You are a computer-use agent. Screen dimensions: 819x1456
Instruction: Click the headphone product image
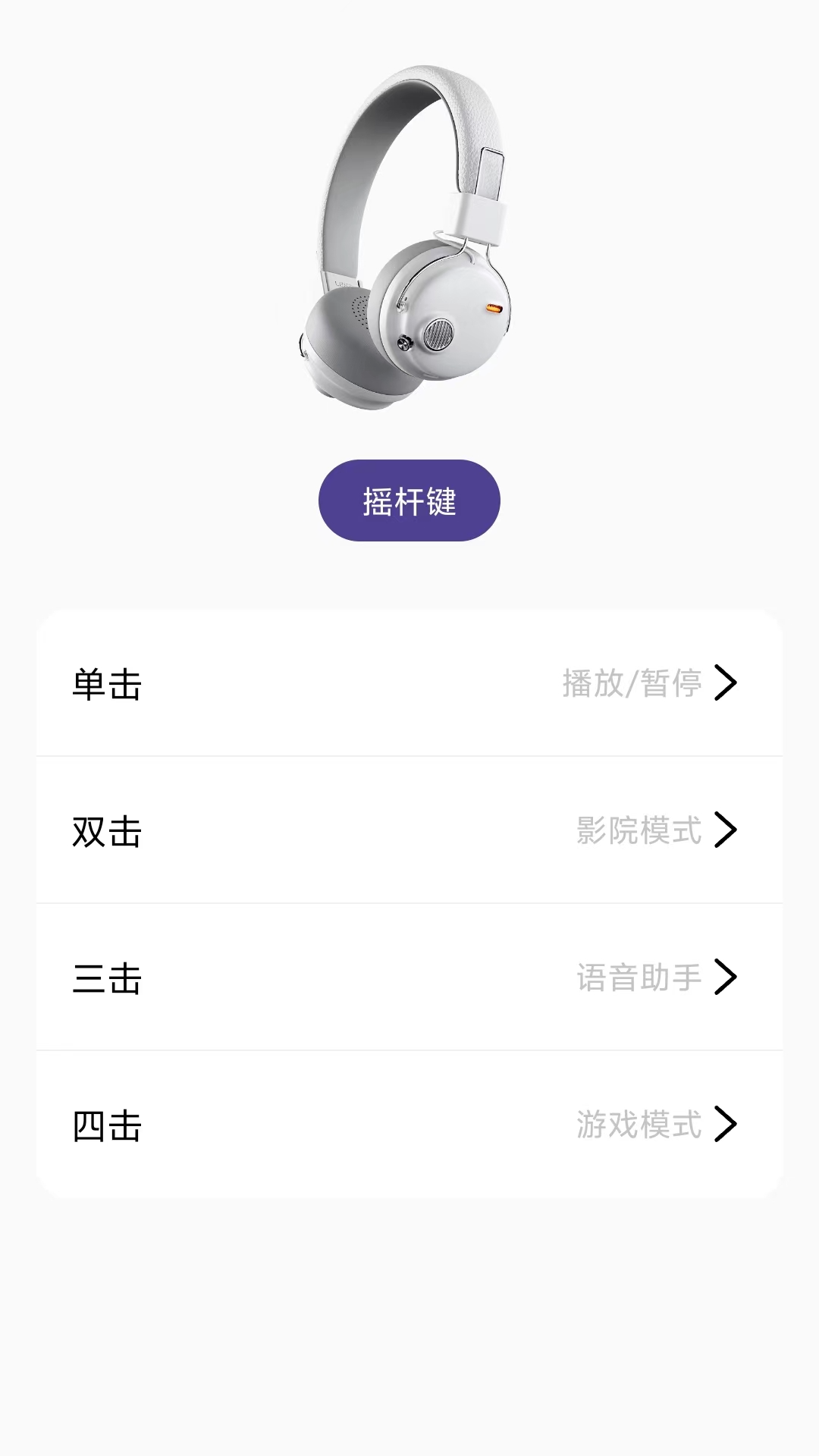pyautogui.click(x=409, y=235)
